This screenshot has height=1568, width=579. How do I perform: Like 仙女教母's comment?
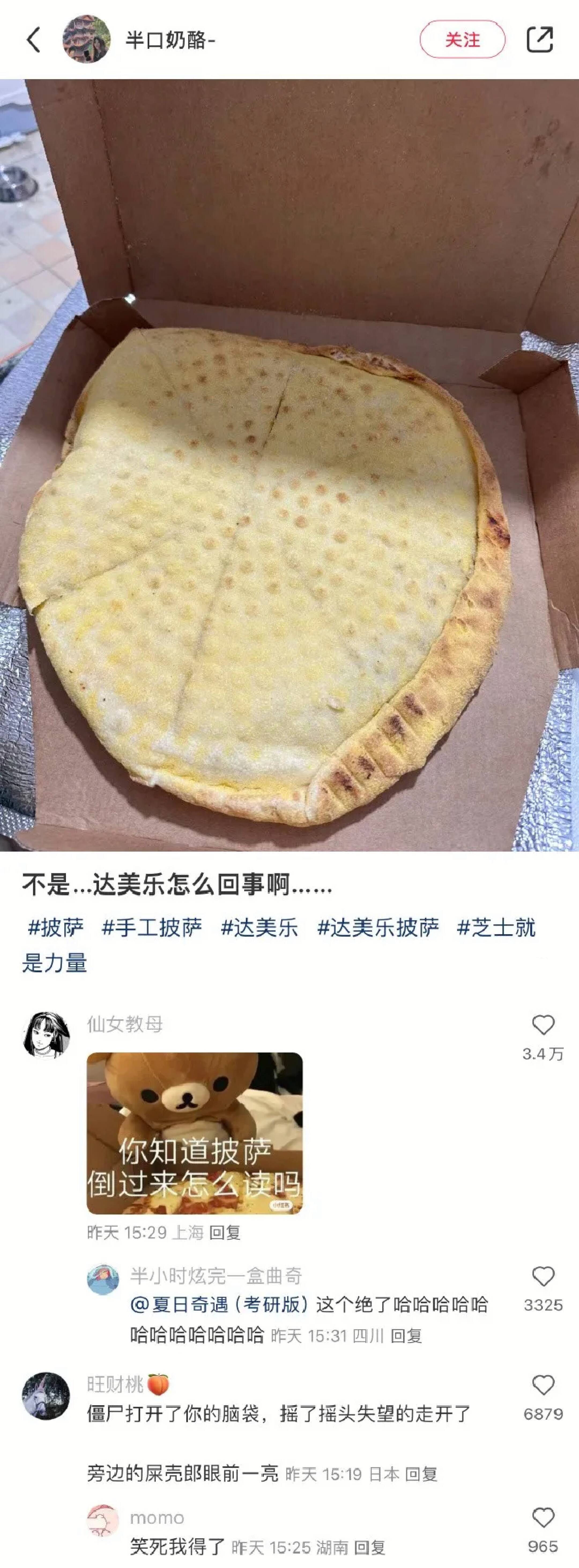(x=543, y=1026)
